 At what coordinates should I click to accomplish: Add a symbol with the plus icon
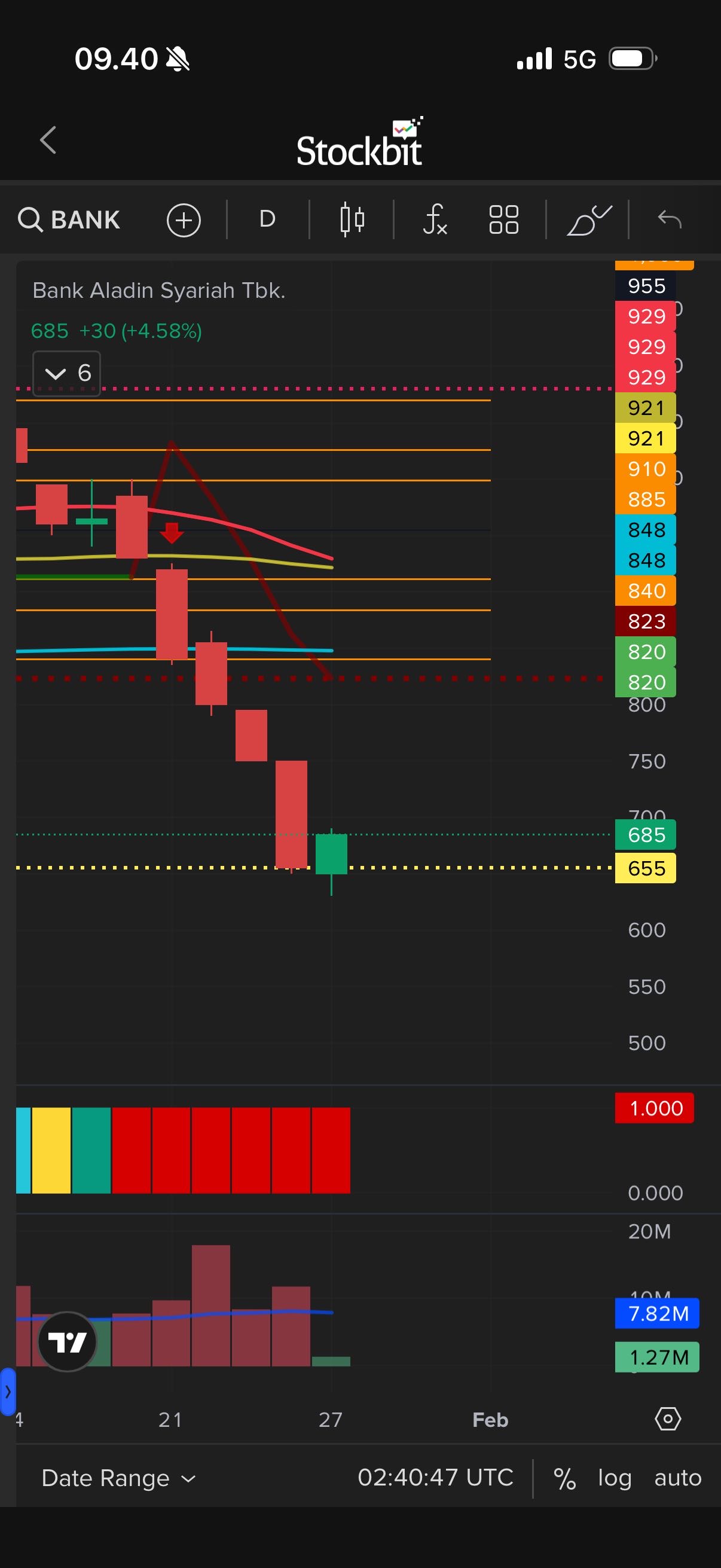click(x=184, y=219)
